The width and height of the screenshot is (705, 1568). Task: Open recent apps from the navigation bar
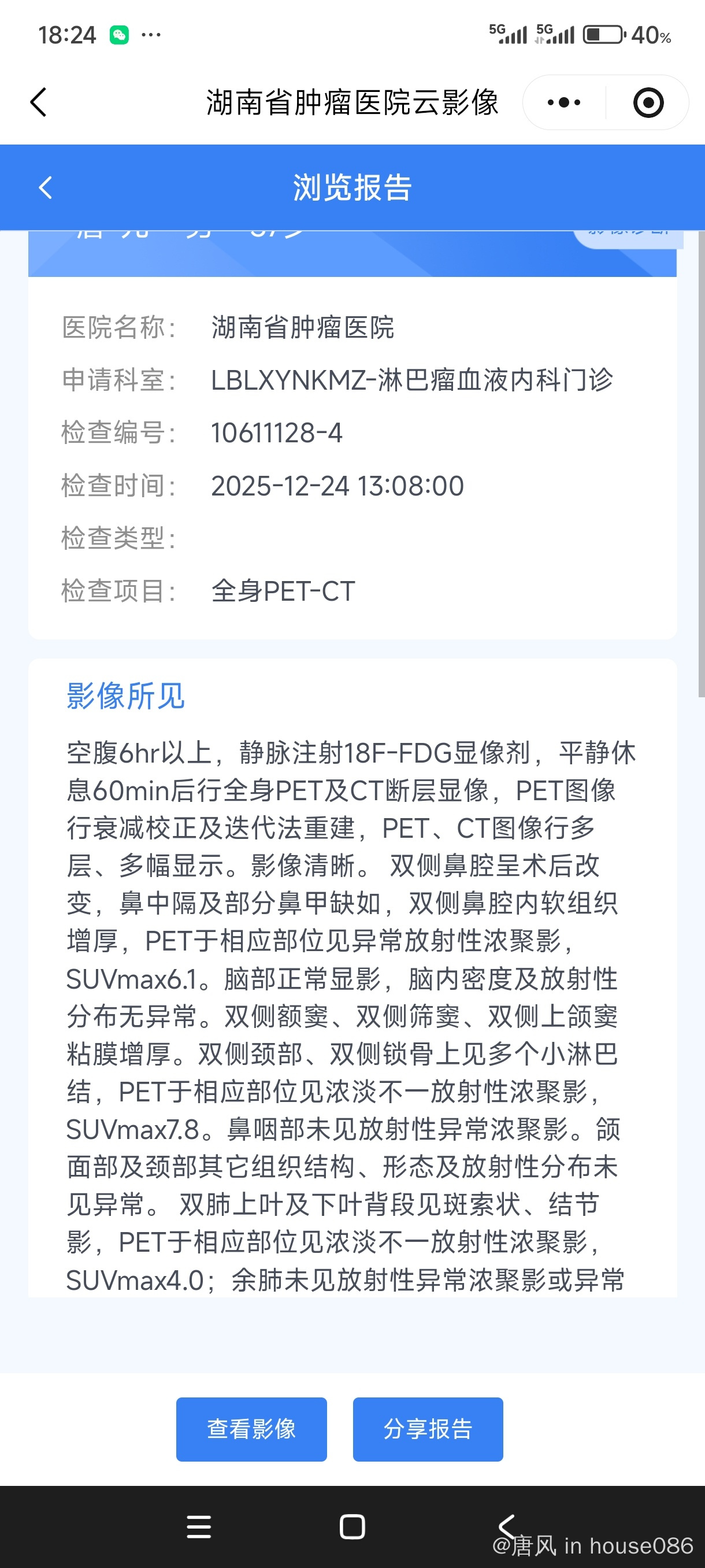[199, 1526]
